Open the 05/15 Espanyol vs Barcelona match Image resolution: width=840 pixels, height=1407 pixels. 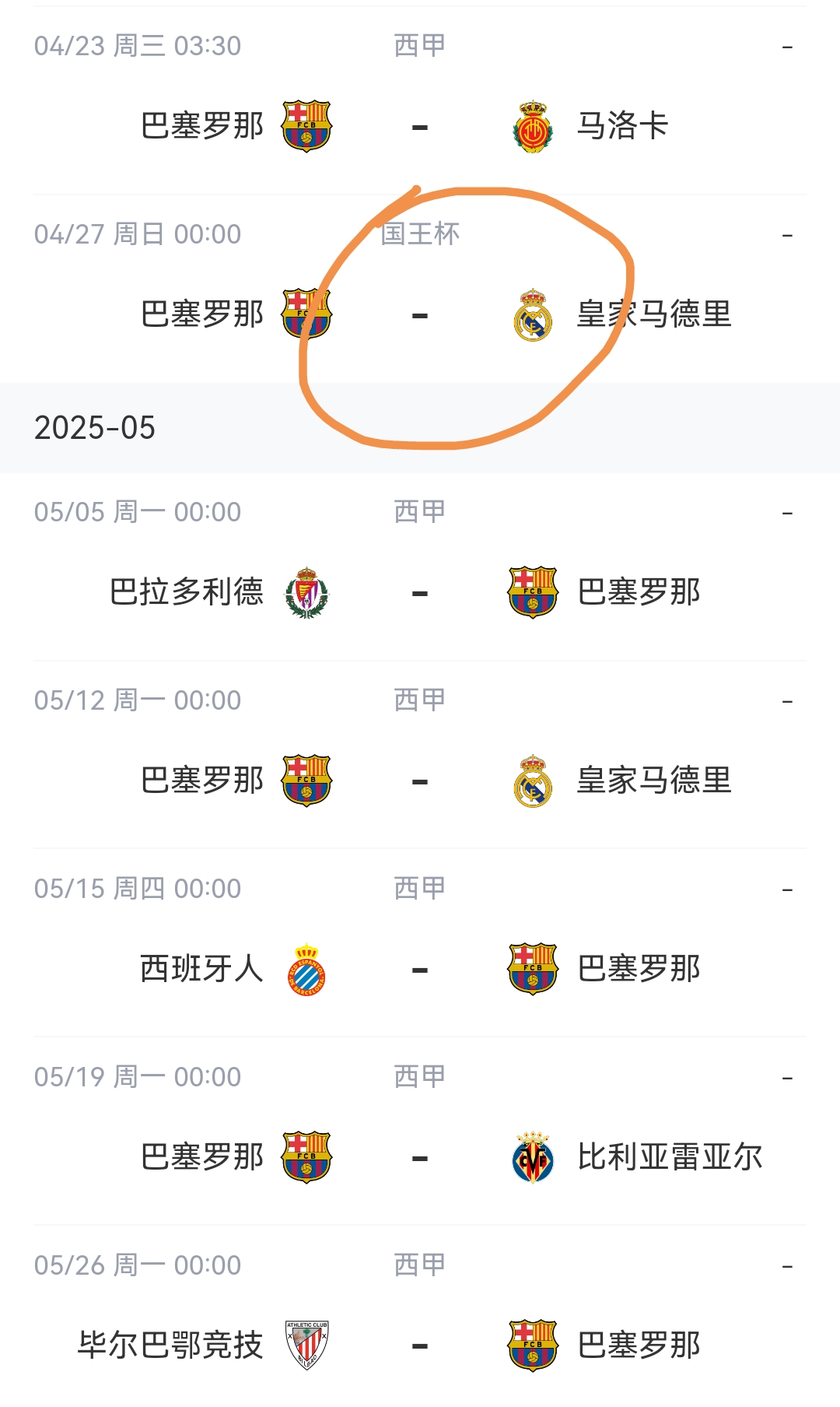[420, 943]
